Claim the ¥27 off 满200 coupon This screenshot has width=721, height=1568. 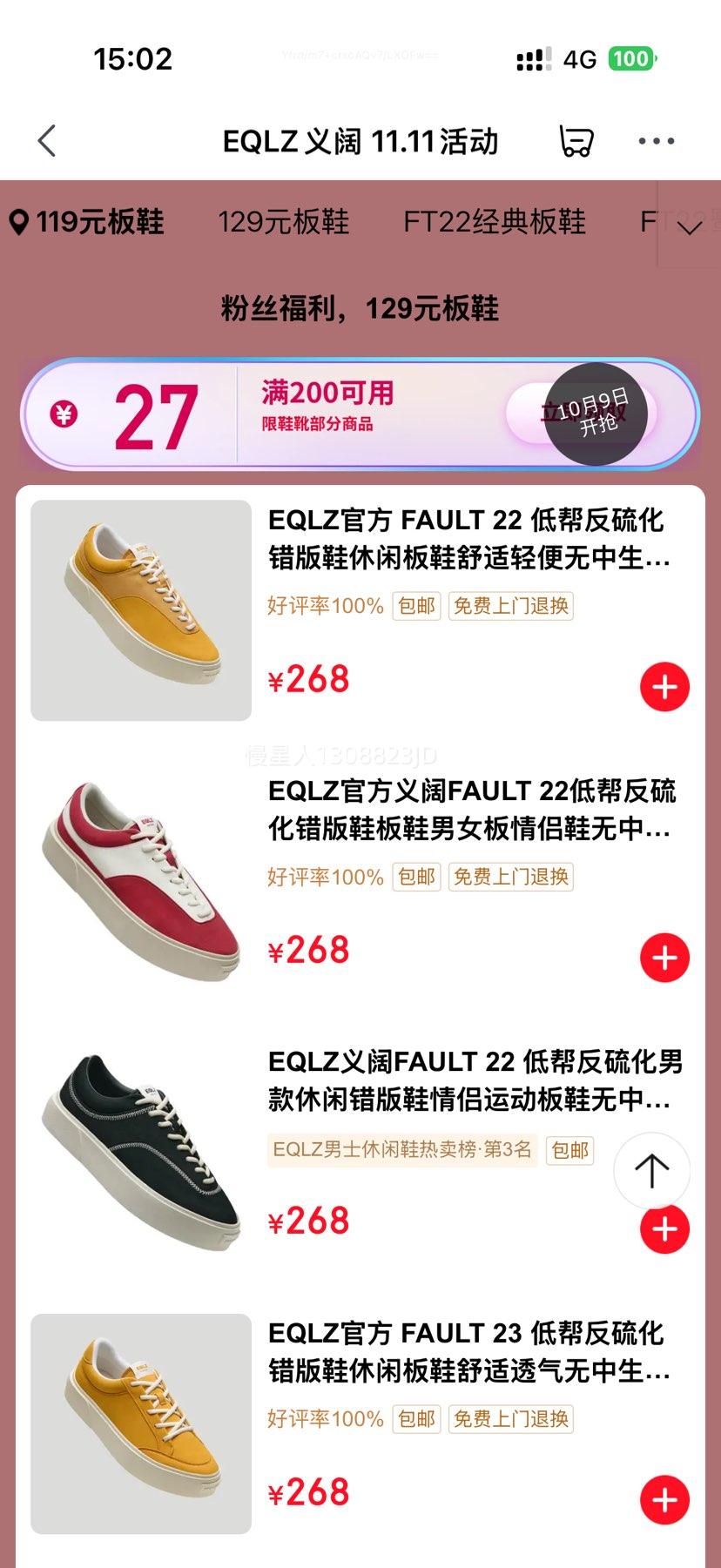coord(582,414)
